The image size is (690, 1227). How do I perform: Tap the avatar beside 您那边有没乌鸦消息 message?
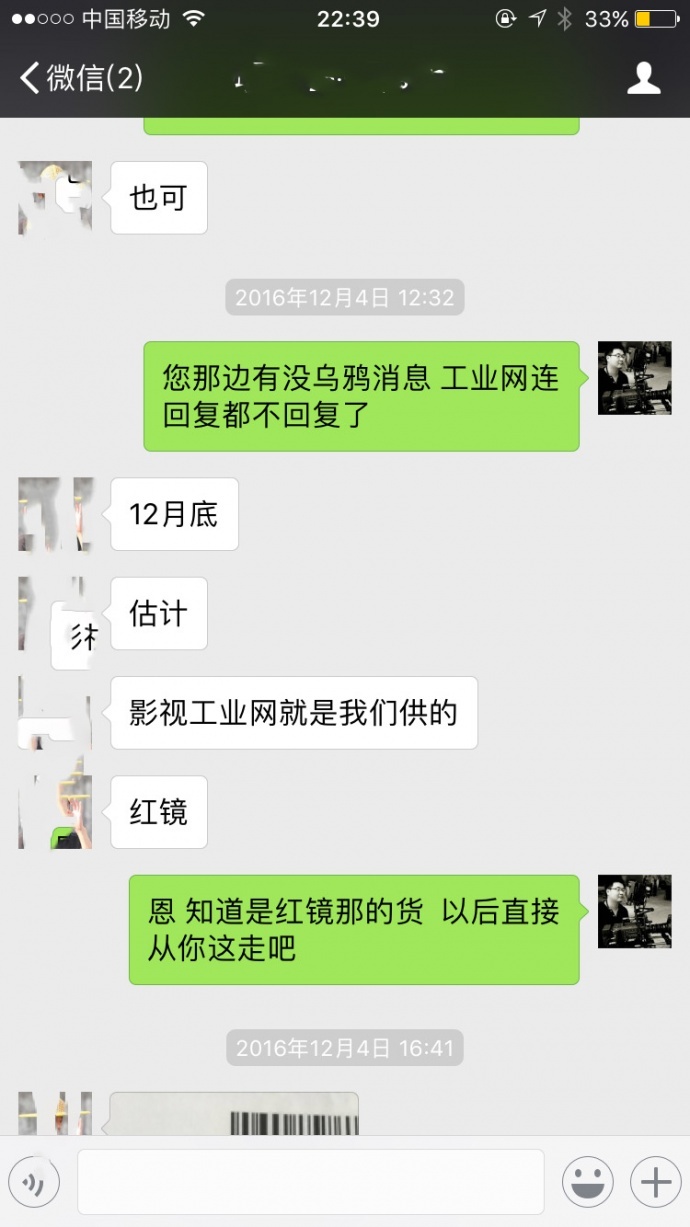[634, 378]
